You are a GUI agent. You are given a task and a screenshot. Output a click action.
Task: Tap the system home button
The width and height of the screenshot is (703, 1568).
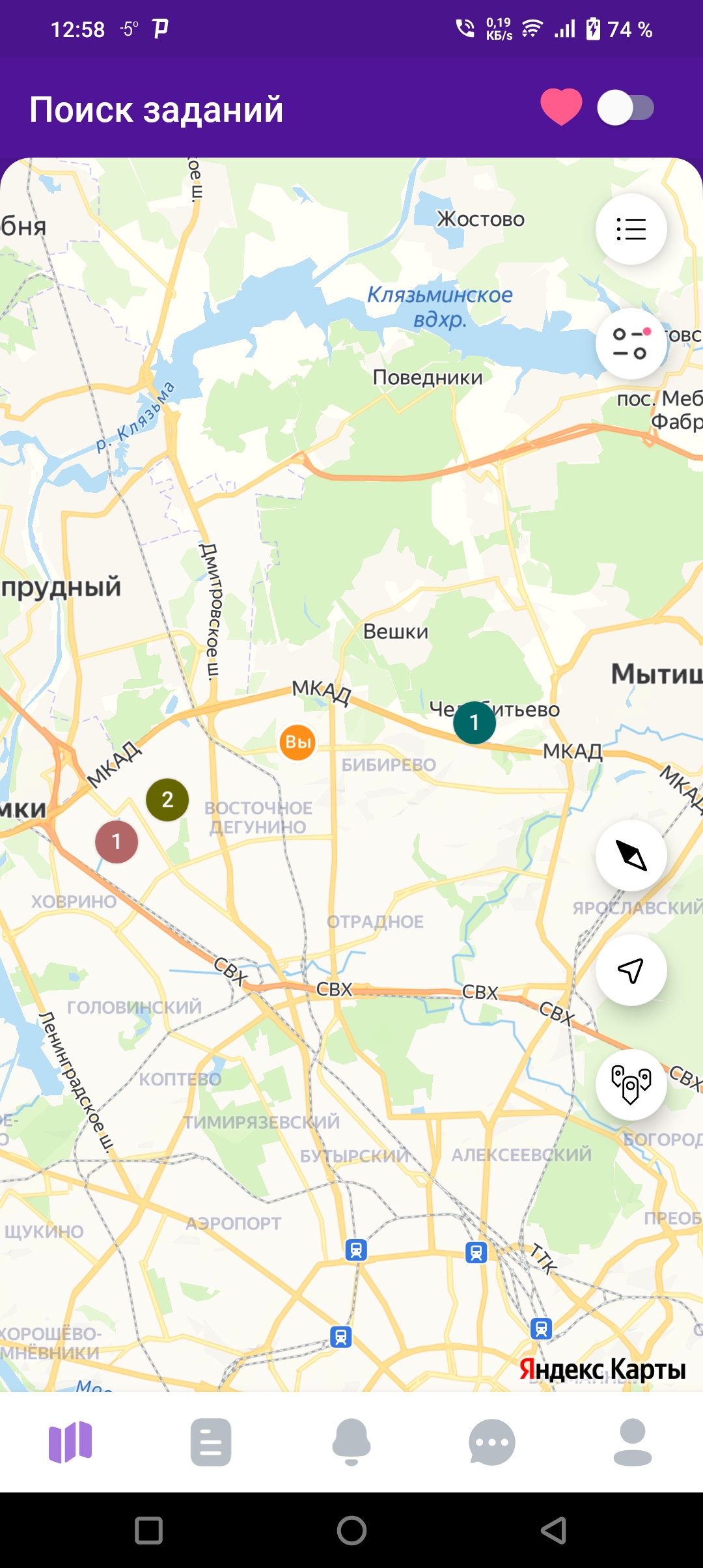click(x=351, y=1530)
